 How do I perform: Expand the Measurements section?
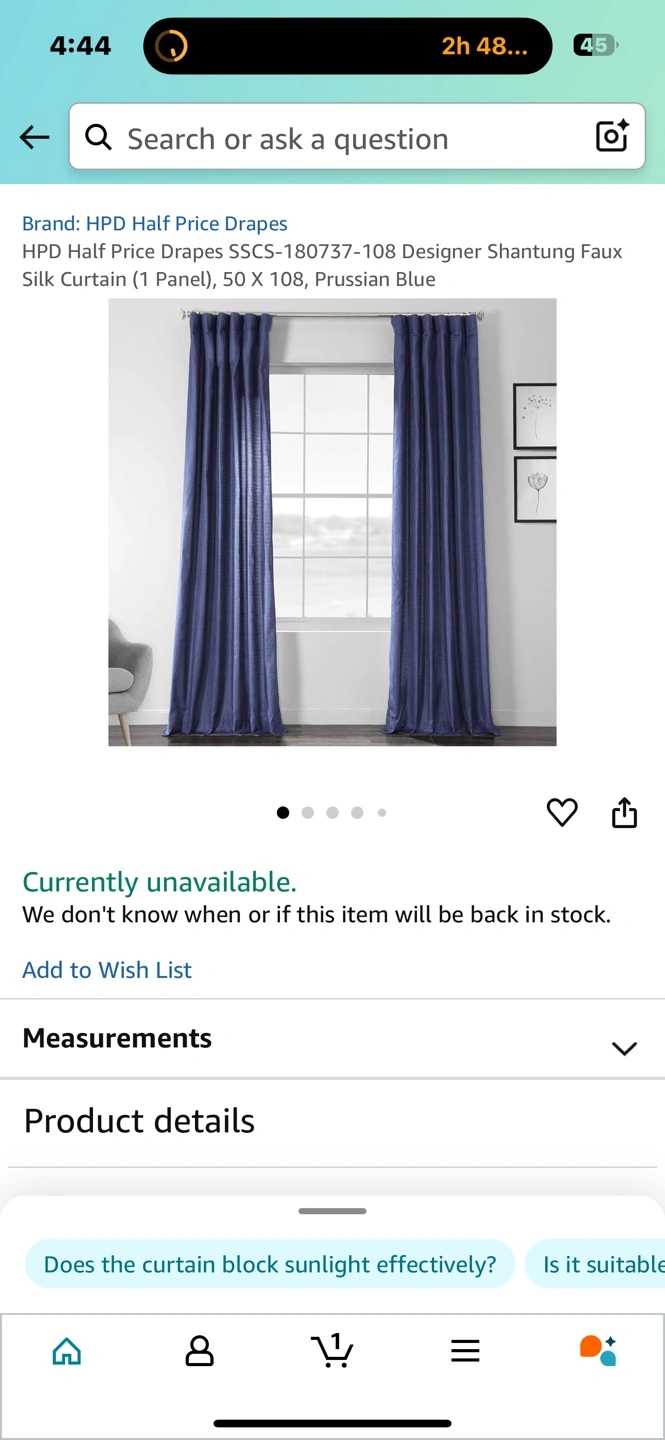click(332, 1039)
